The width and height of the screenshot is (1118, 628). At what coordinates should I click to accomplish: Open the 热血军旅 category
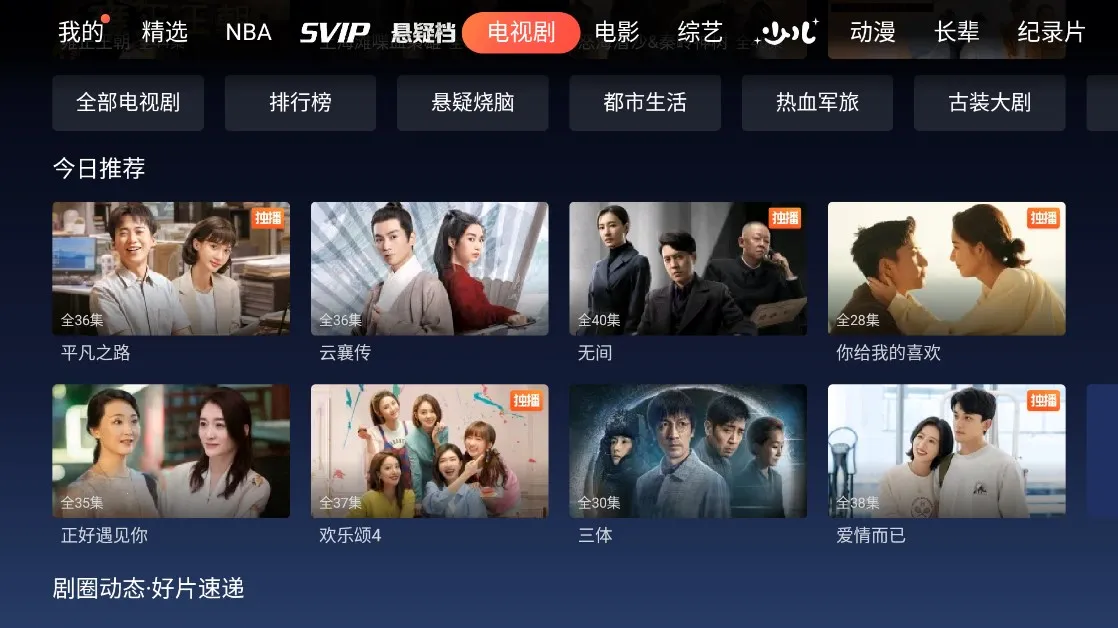[817, 102]
